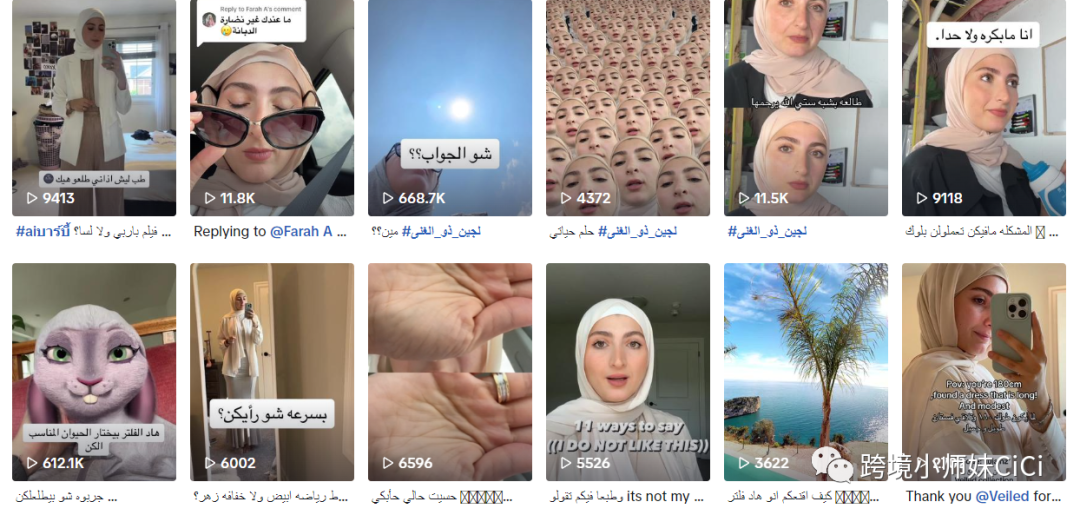Open the palm tree beach video with 3622 views

coord(806,370)
